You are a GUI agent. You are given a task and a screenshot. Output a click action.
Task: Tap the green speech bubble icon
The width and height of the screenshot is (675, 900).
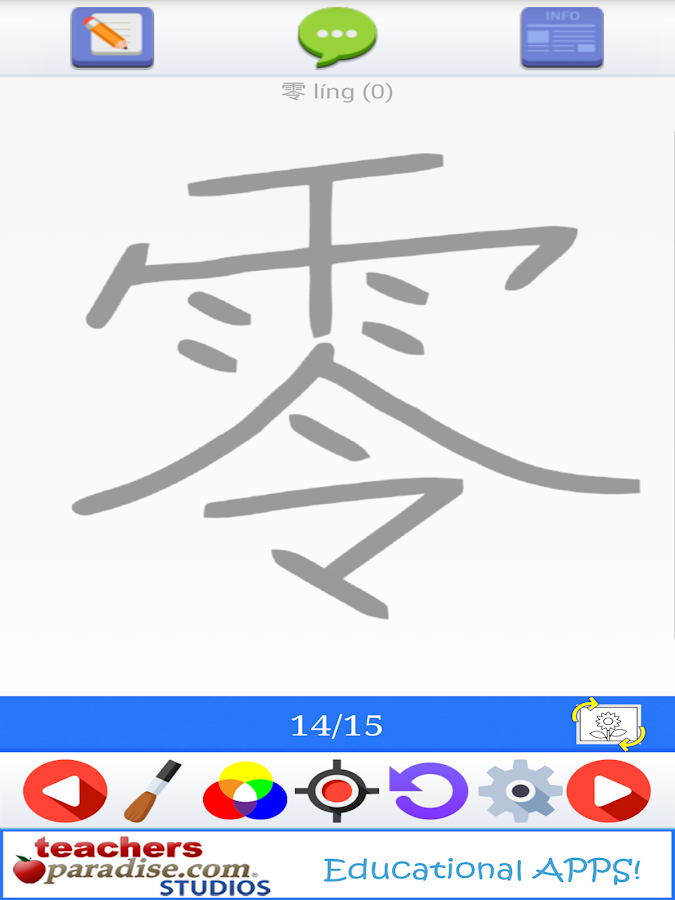tap(338, 37)
